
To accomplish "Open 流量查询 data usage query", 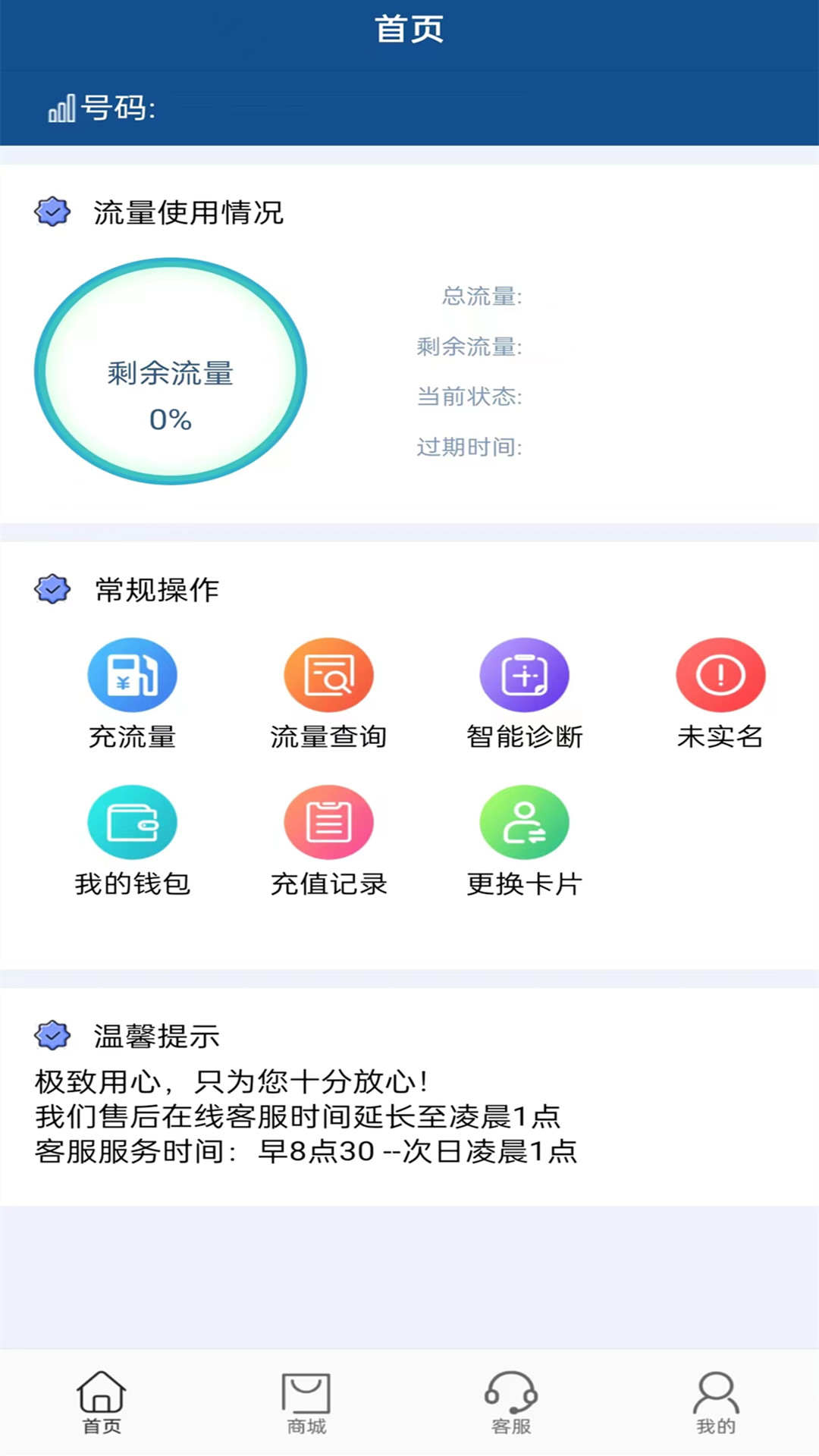I will coord(328,675).
